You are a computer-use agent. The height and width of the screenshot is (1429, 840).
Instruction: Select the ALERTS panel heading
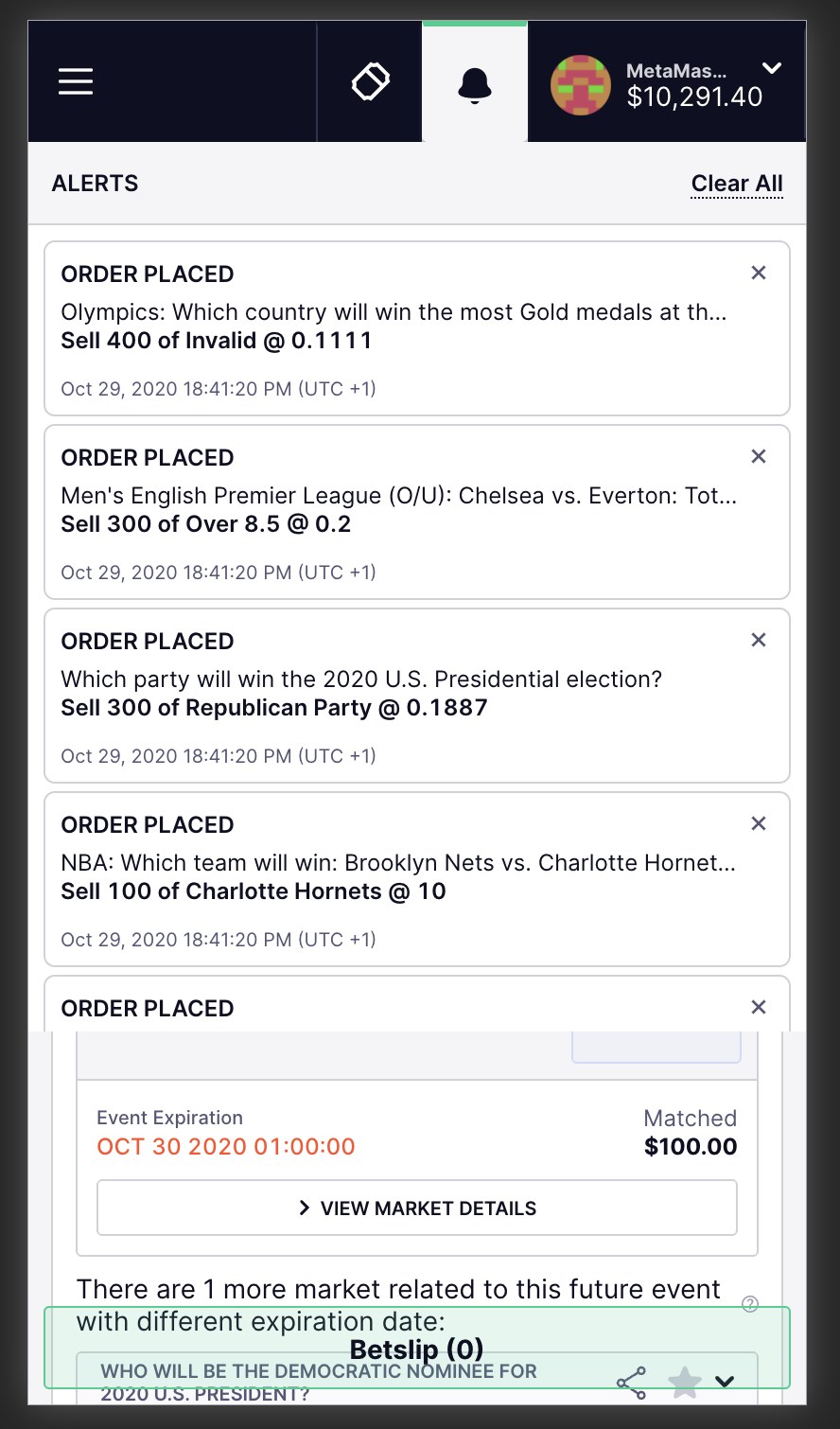coord(95,183)
